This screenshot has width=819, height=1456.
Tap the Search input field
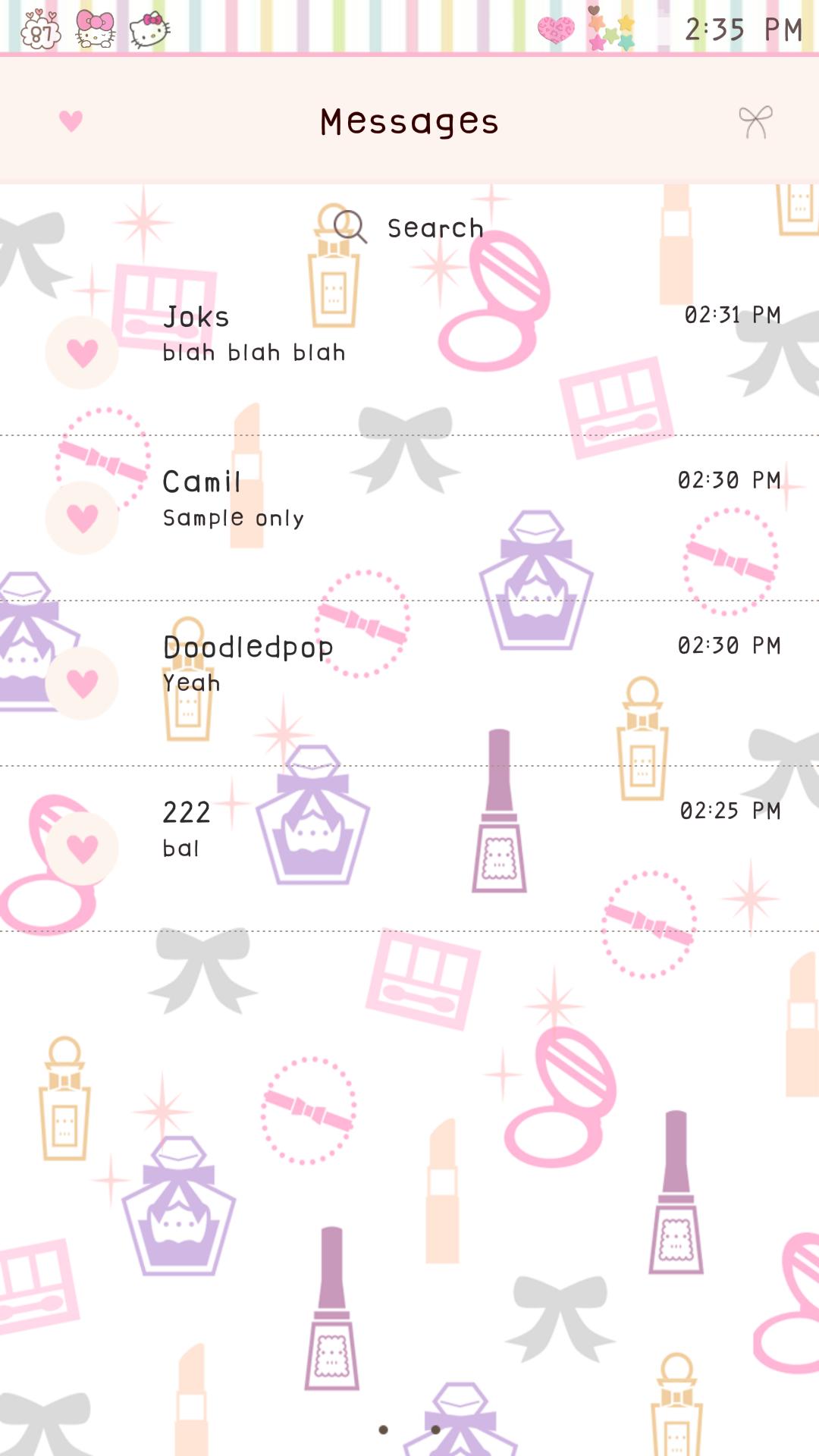coord(436,227)
